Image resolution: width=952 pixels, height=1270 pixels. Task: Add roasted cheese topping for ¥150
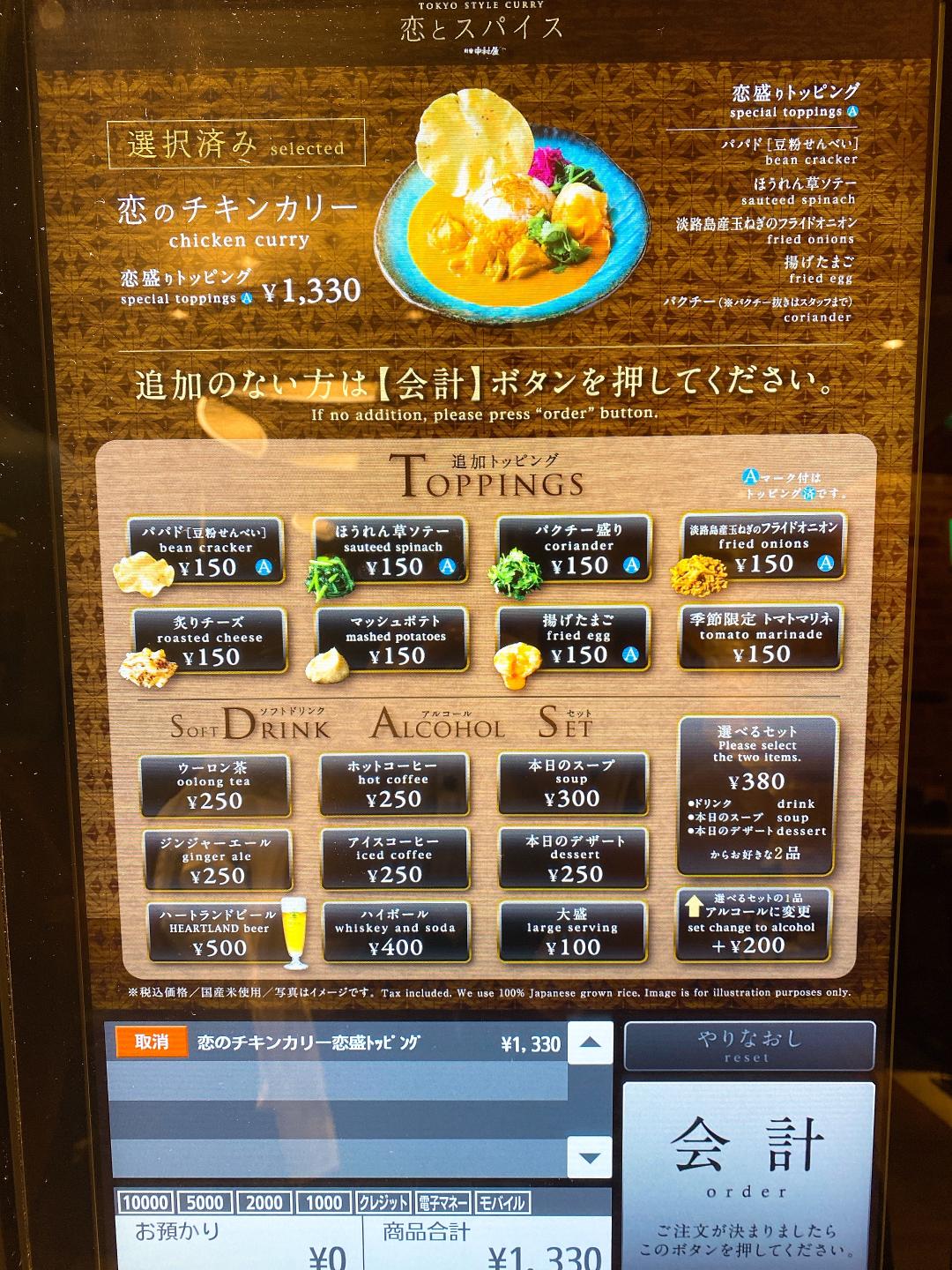[210, 640]
